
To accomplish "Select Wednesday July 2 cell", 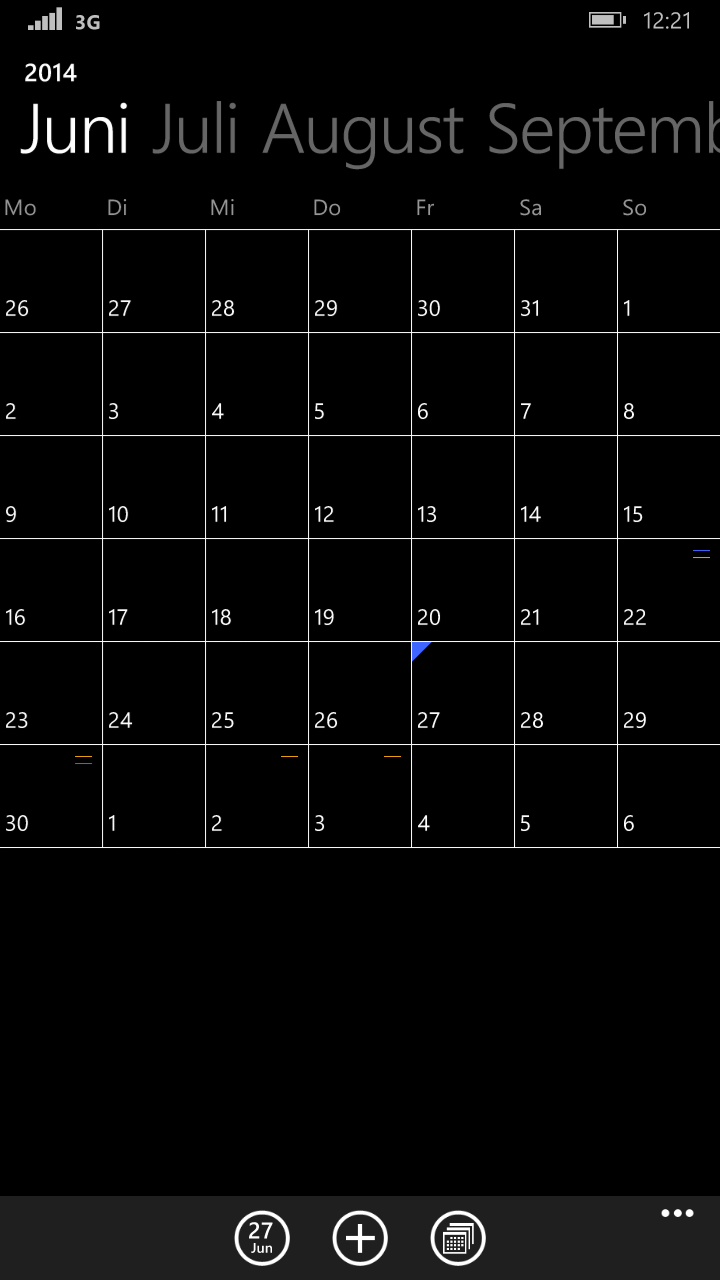I will (x=257, y=796).
